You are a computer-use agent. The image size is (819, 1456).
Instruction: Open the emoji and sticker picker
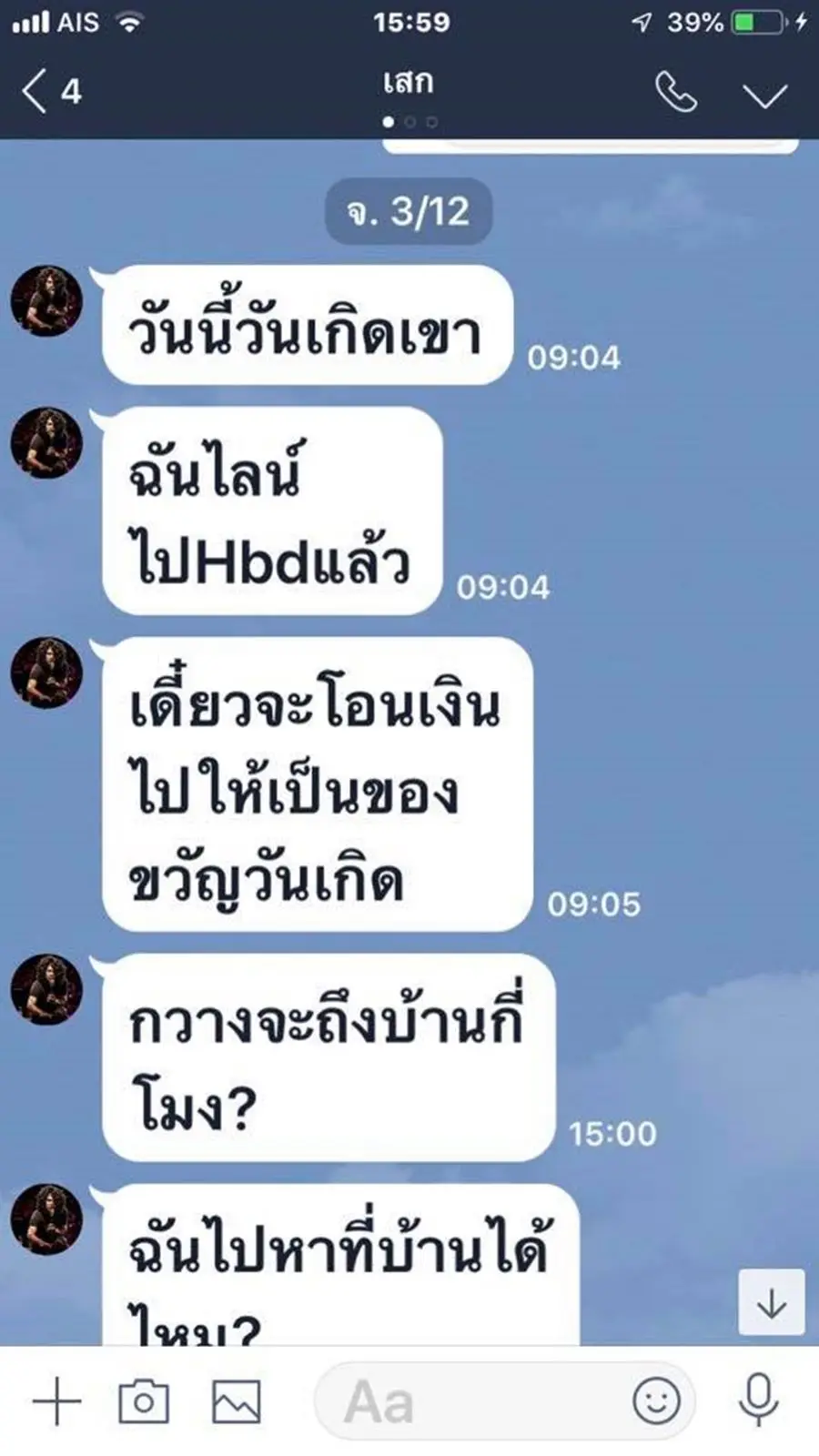[656, 1401]
